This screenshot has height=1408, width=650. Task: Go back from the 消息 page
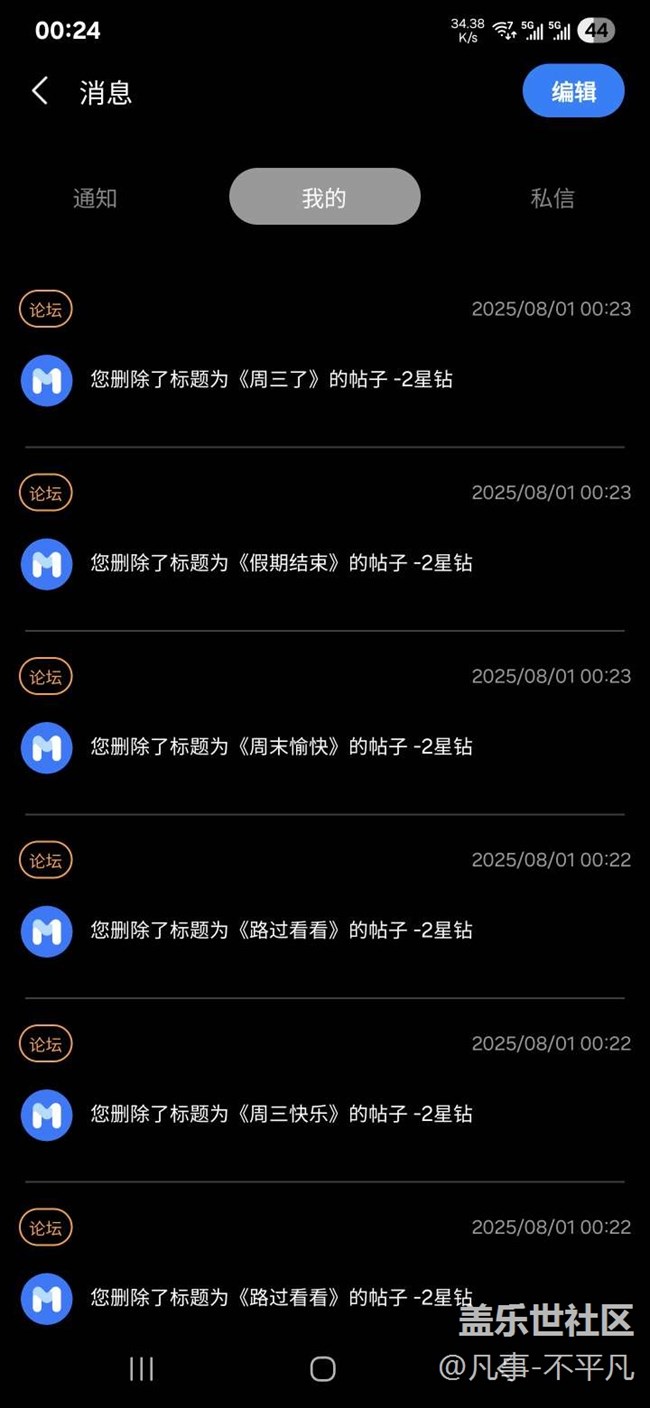(x=40, y=92)
